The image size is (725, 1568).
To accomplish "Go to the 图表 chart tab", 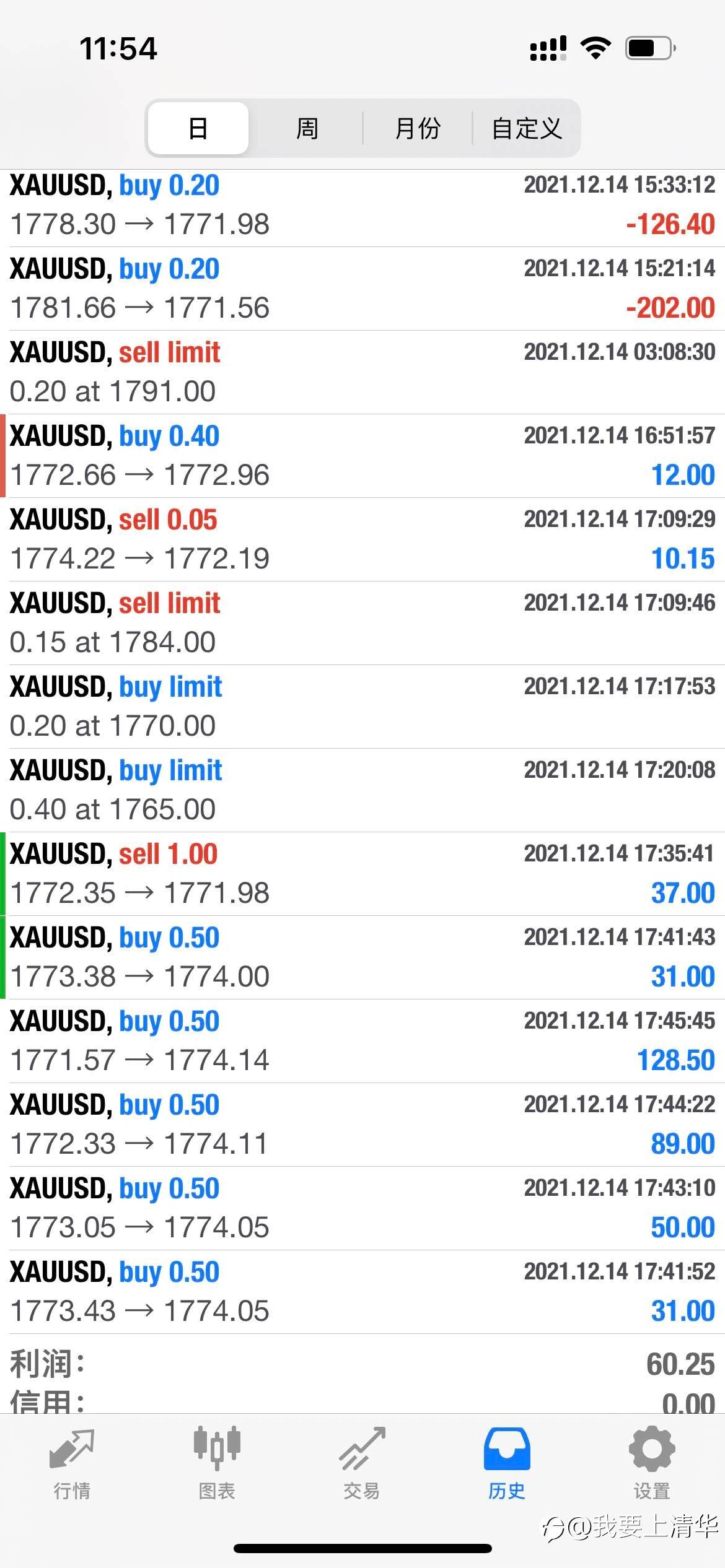I will pos(217,1464).
